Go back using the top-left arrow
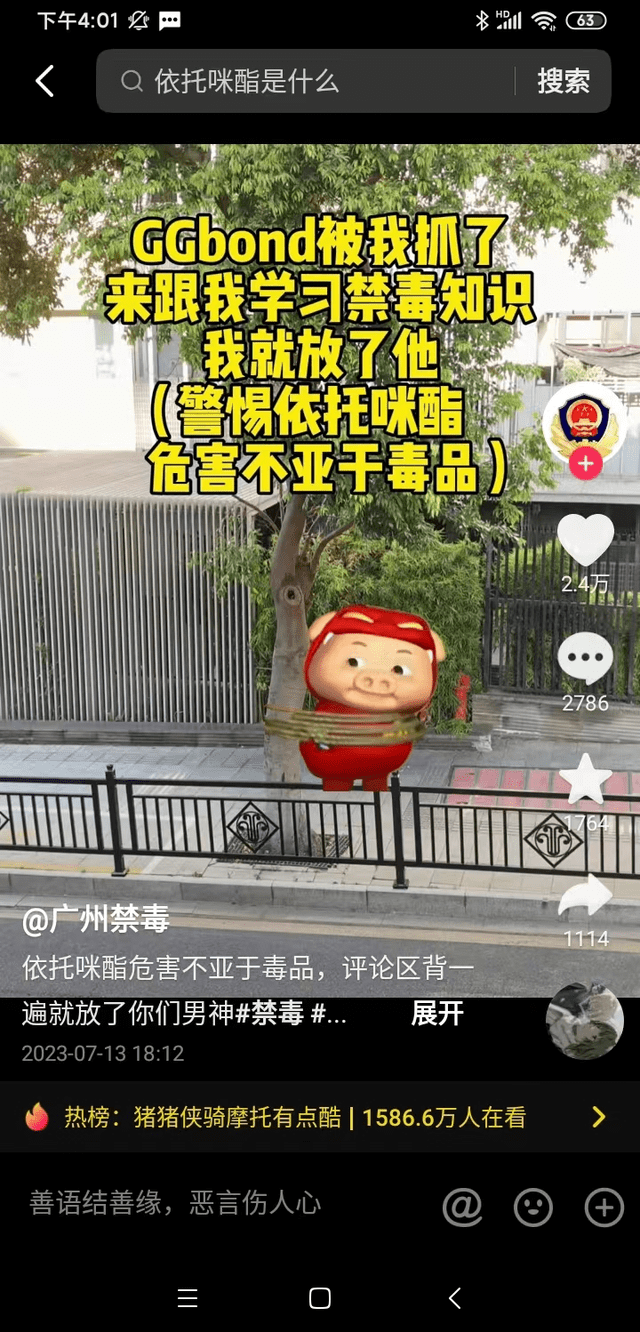 [x=45, y=81]
